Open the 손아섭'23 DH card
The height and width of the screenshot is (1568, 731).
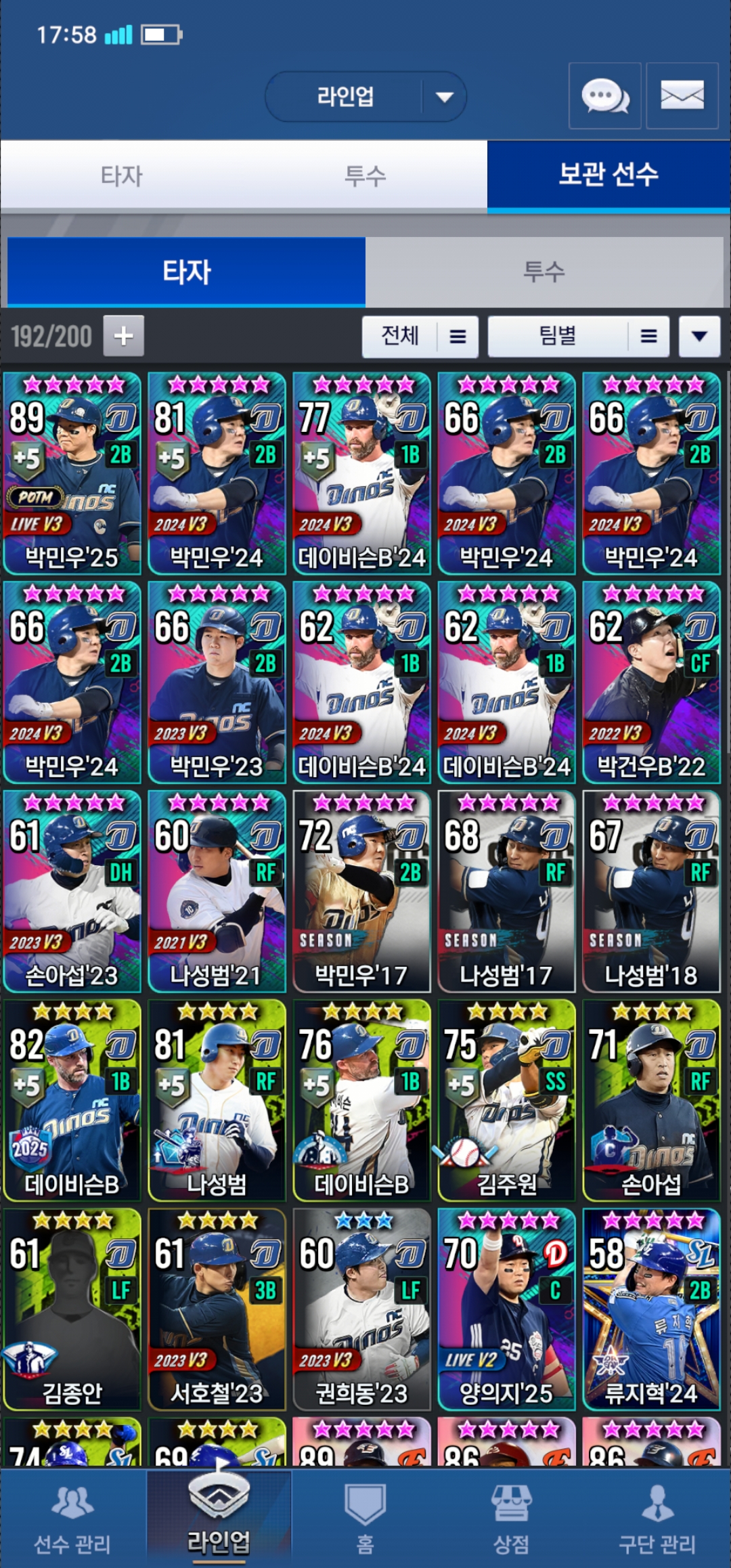[72, 892]
